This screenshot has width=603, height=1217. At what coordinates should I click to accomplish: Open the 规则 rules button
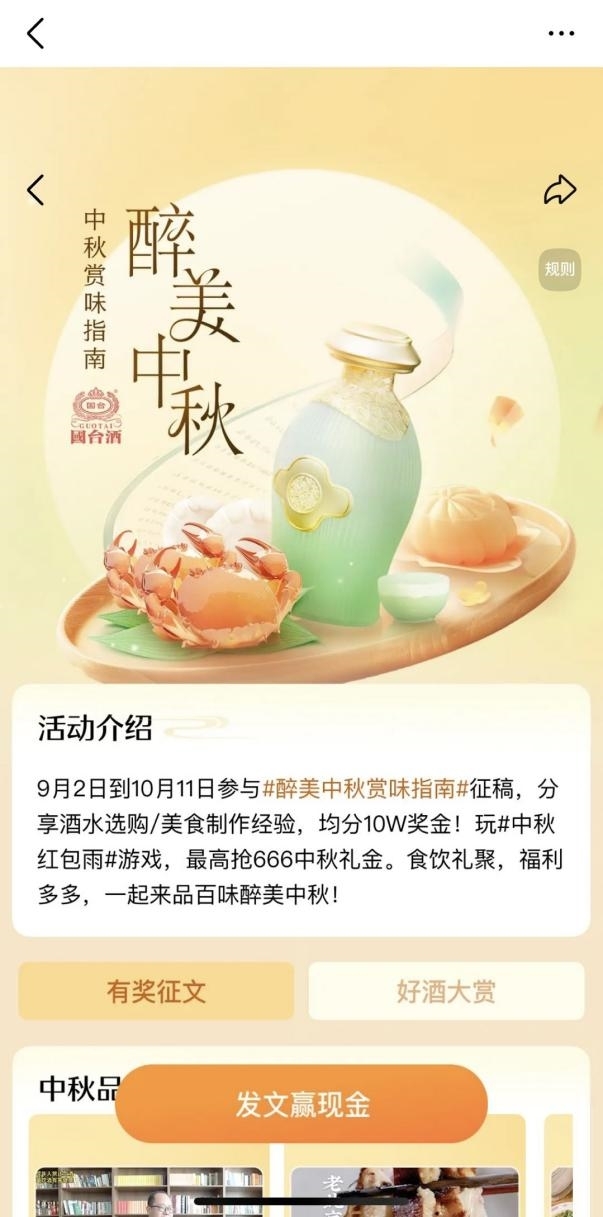click(559, 269)
